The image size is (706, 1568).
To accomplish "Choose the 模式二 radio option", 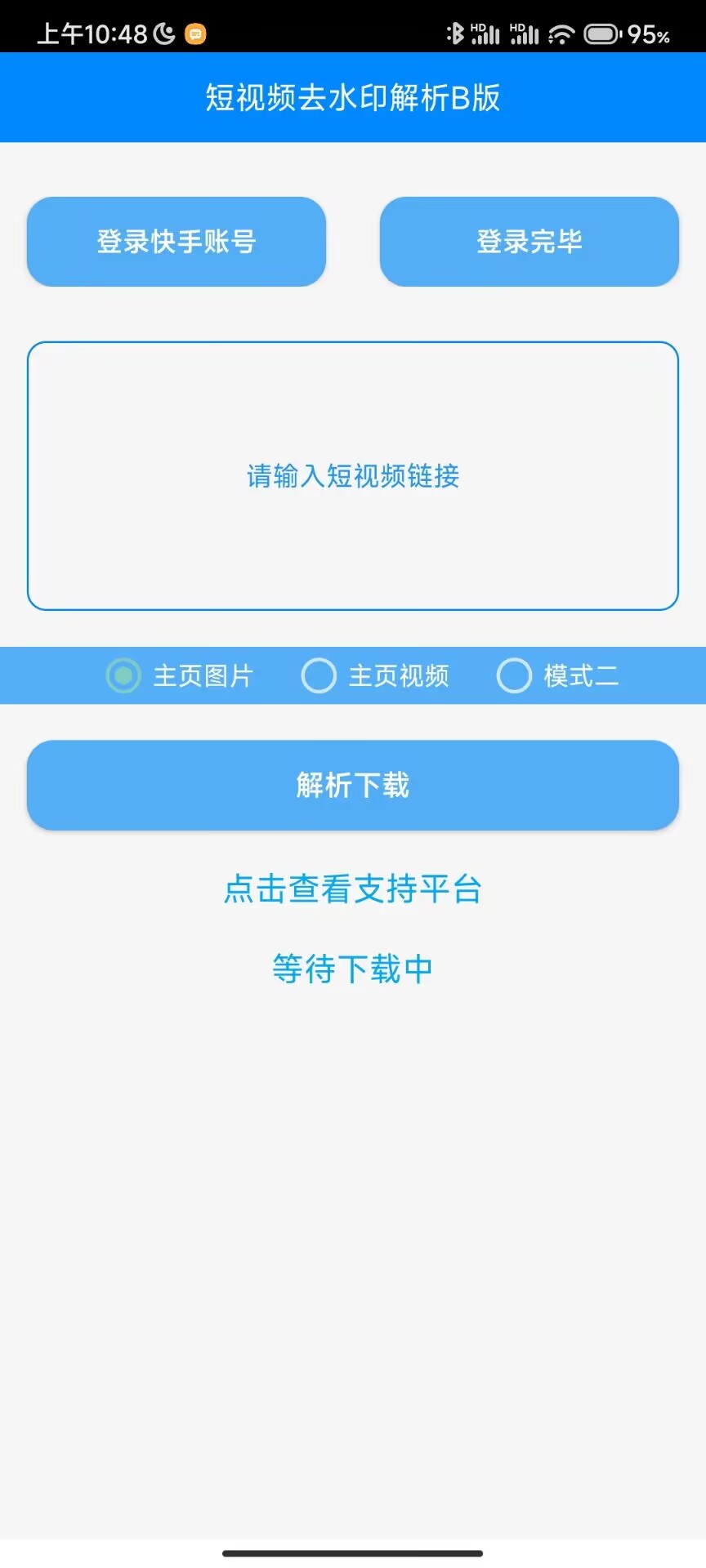I will 515,675.
